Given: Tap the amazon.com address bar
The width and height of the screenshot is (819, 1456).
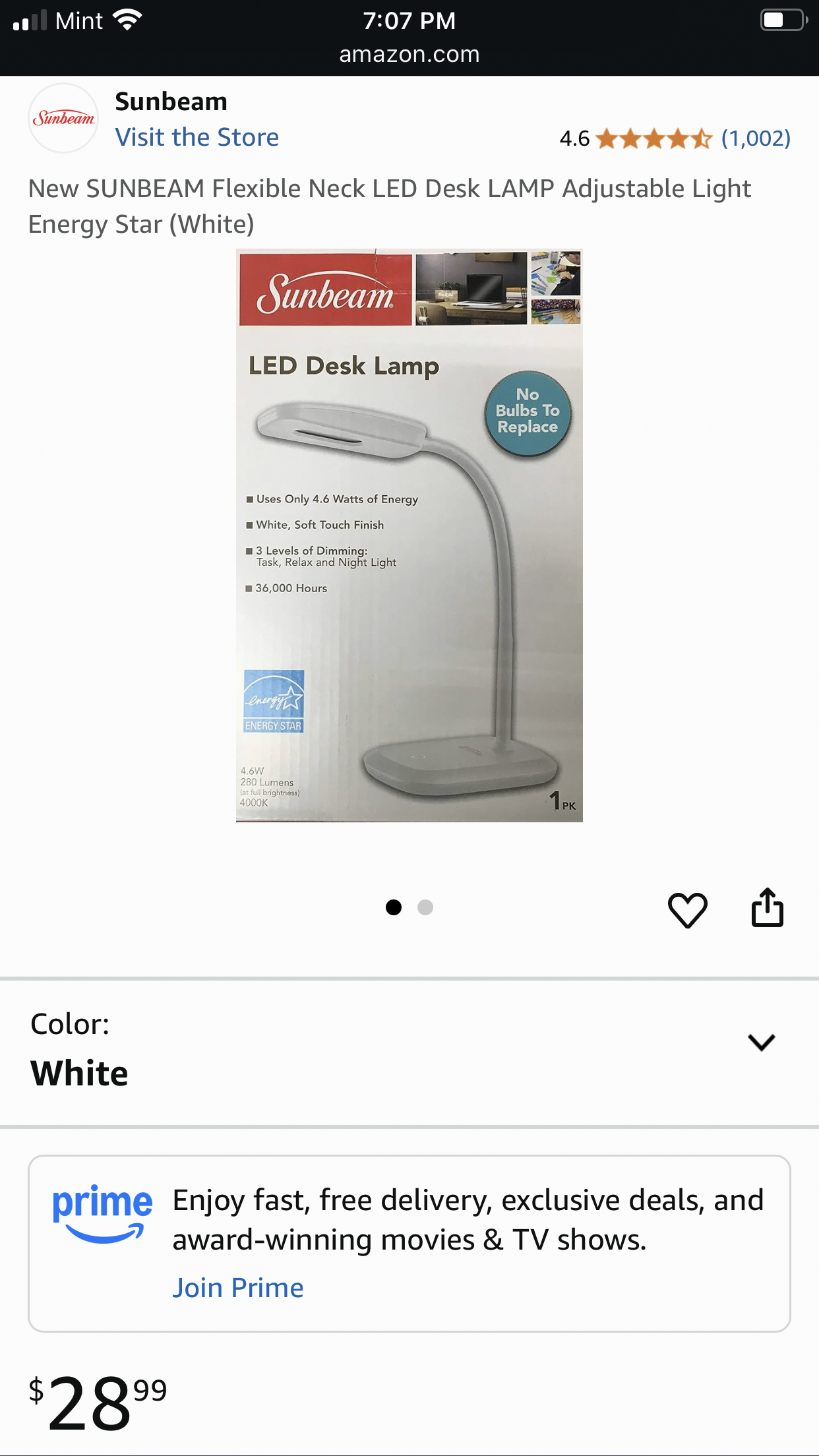Looking at the screenshot, I should [x=409, y=54].
